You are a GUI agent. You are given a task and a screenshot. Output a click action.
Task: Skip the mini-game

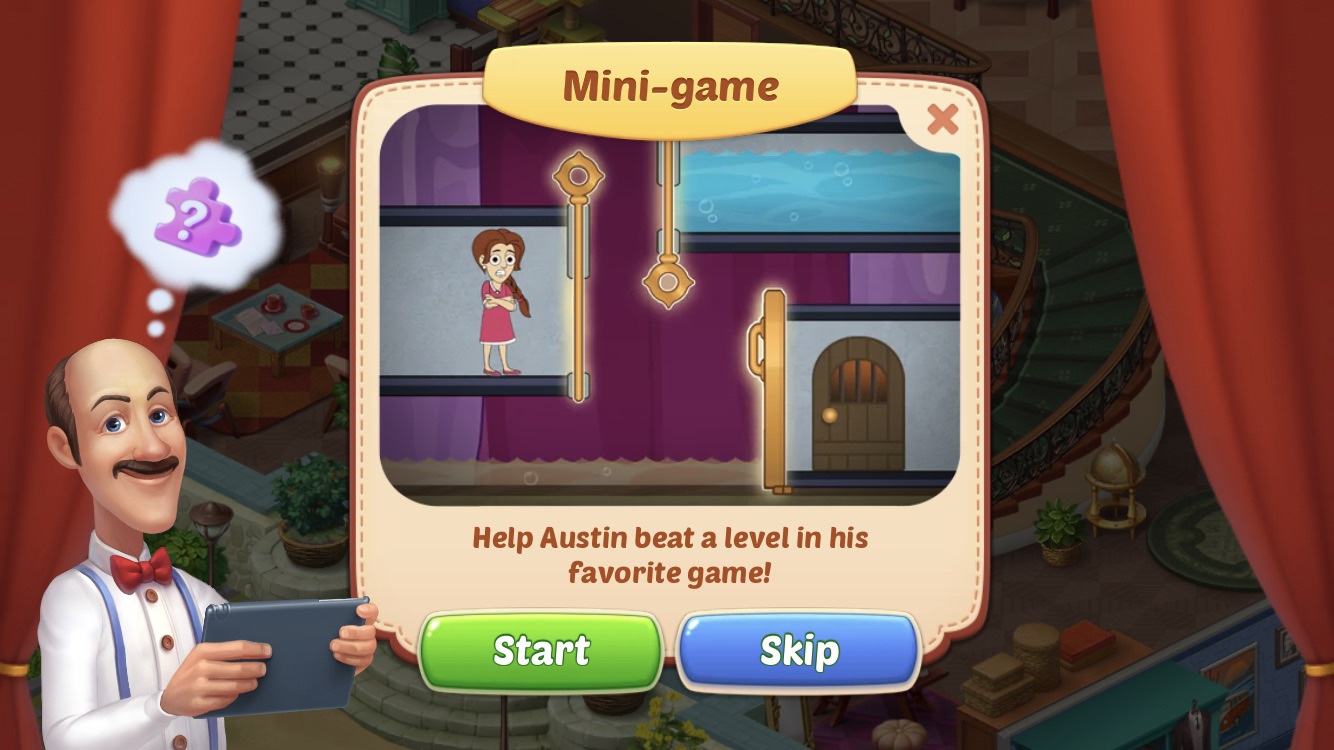799,651
